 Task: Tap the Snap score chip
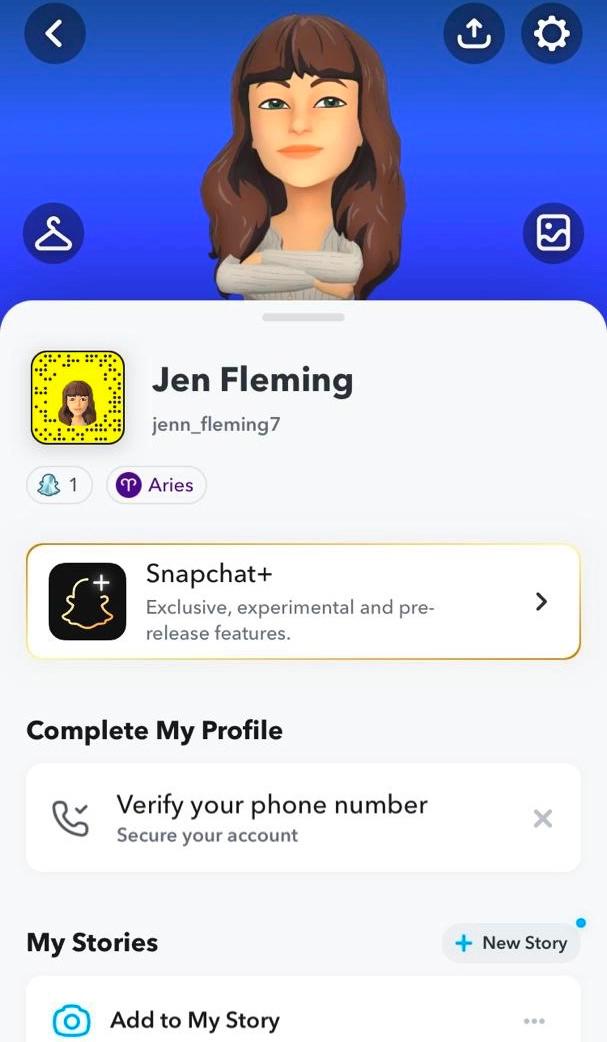59,485
